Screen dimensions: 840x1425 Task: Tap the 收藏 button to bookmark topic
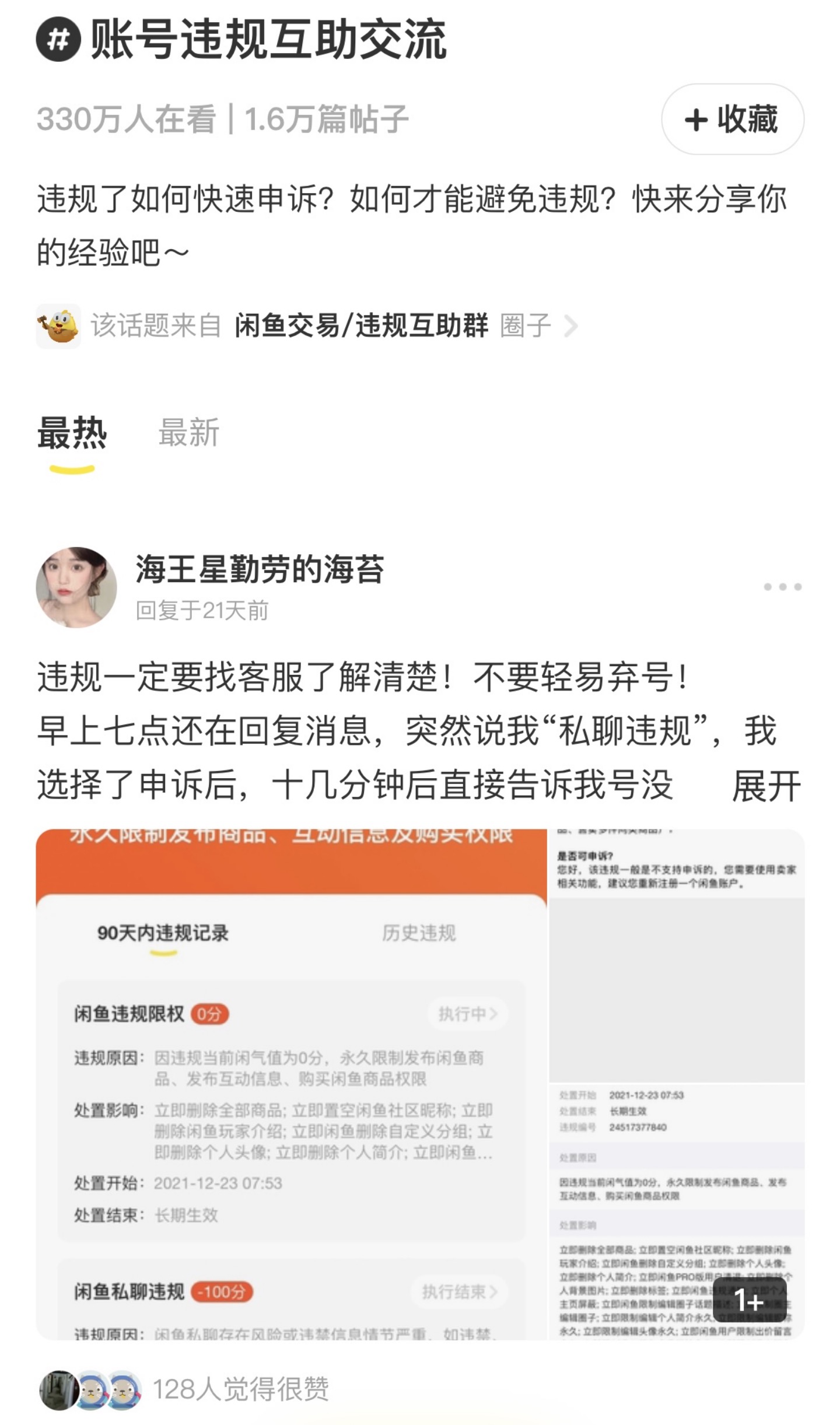[x=732, y=119]
